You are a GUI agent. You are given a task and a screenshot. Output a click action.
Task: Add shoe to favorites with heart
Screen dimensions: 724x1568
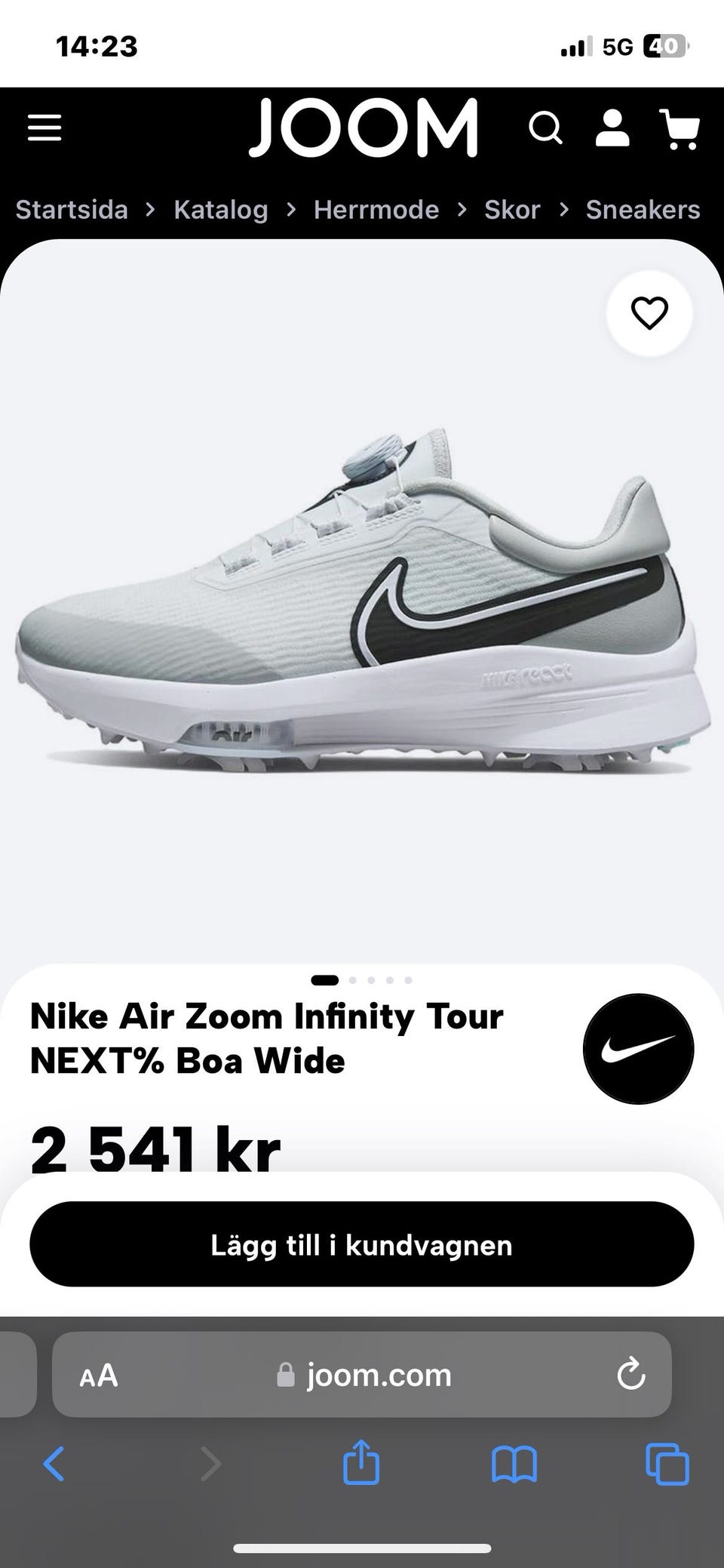pos(649,313)
